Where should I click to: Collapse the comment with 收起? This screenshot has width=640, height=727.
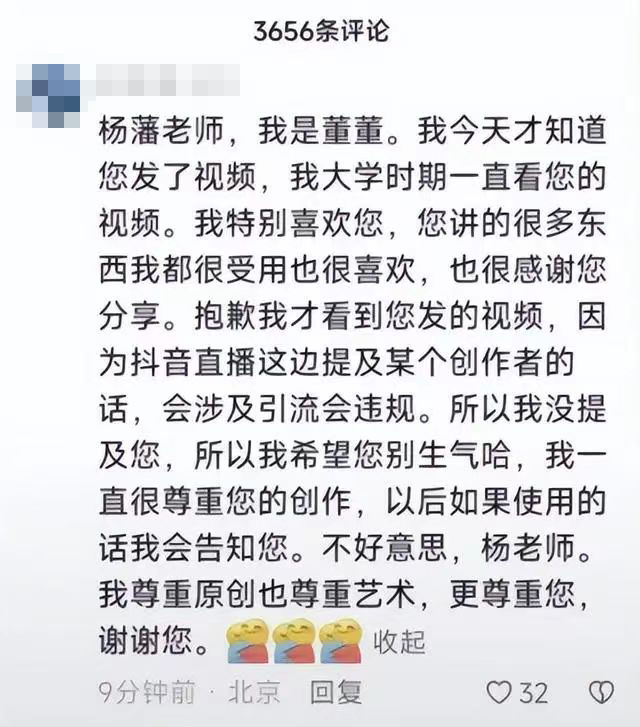point(399,641)
